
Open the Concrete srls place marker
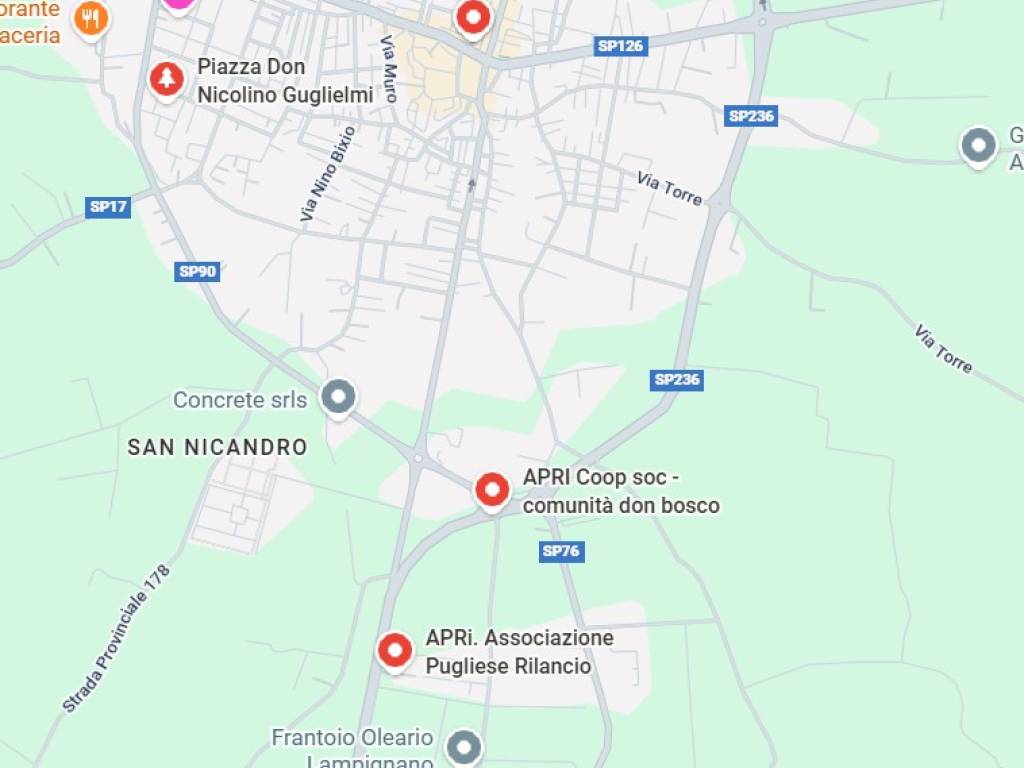click(x=339, y=397)
